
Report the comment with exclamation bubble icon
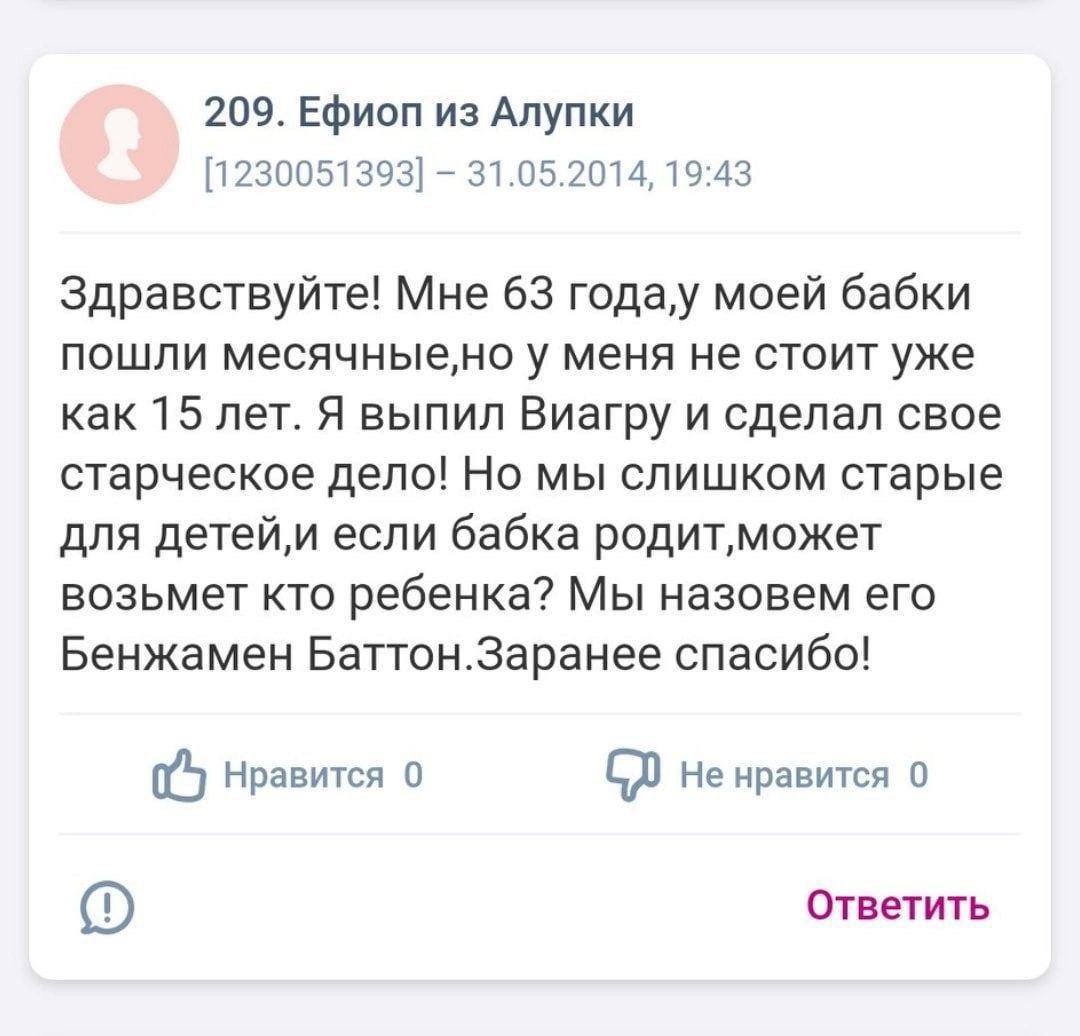coord(107,908)
